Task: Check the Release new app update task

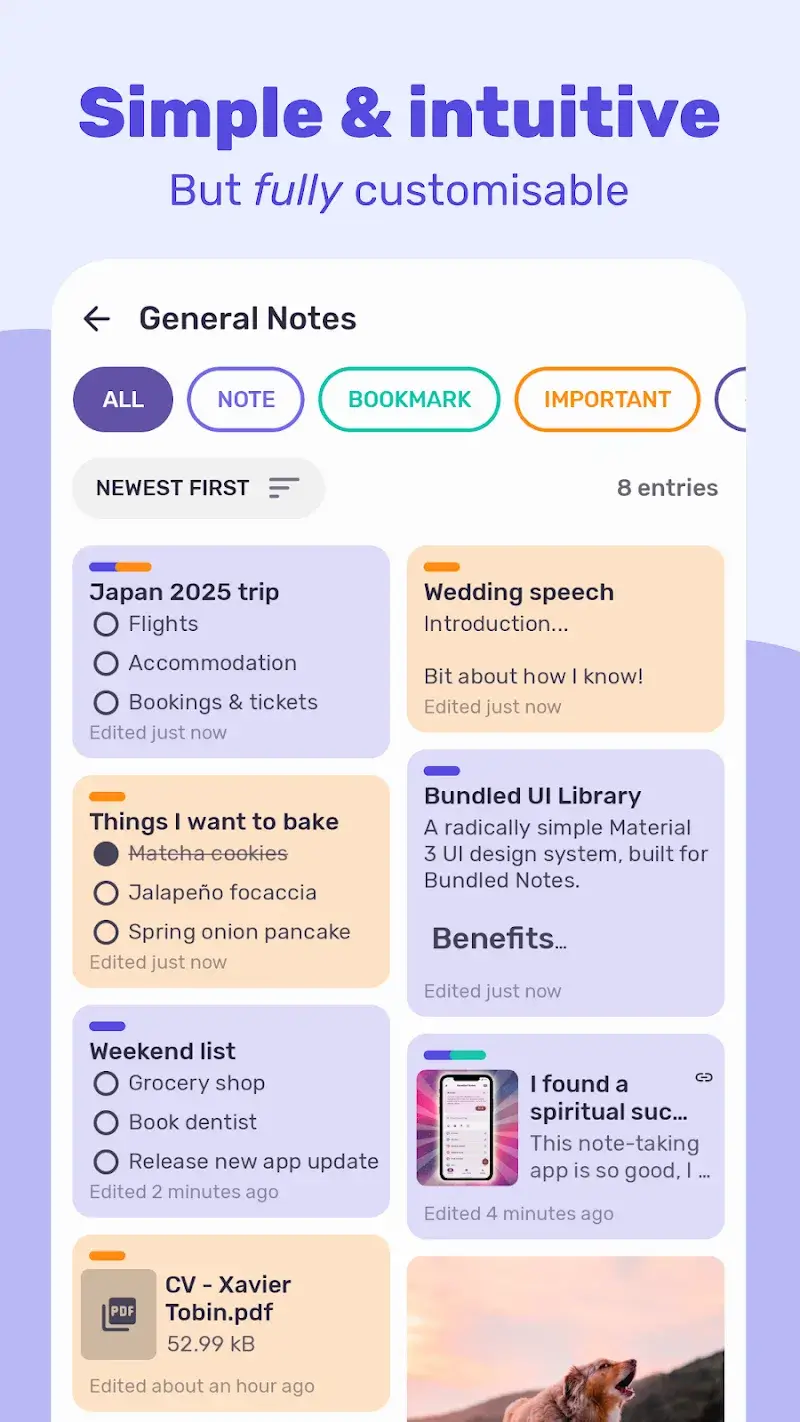Action: 106,1161
